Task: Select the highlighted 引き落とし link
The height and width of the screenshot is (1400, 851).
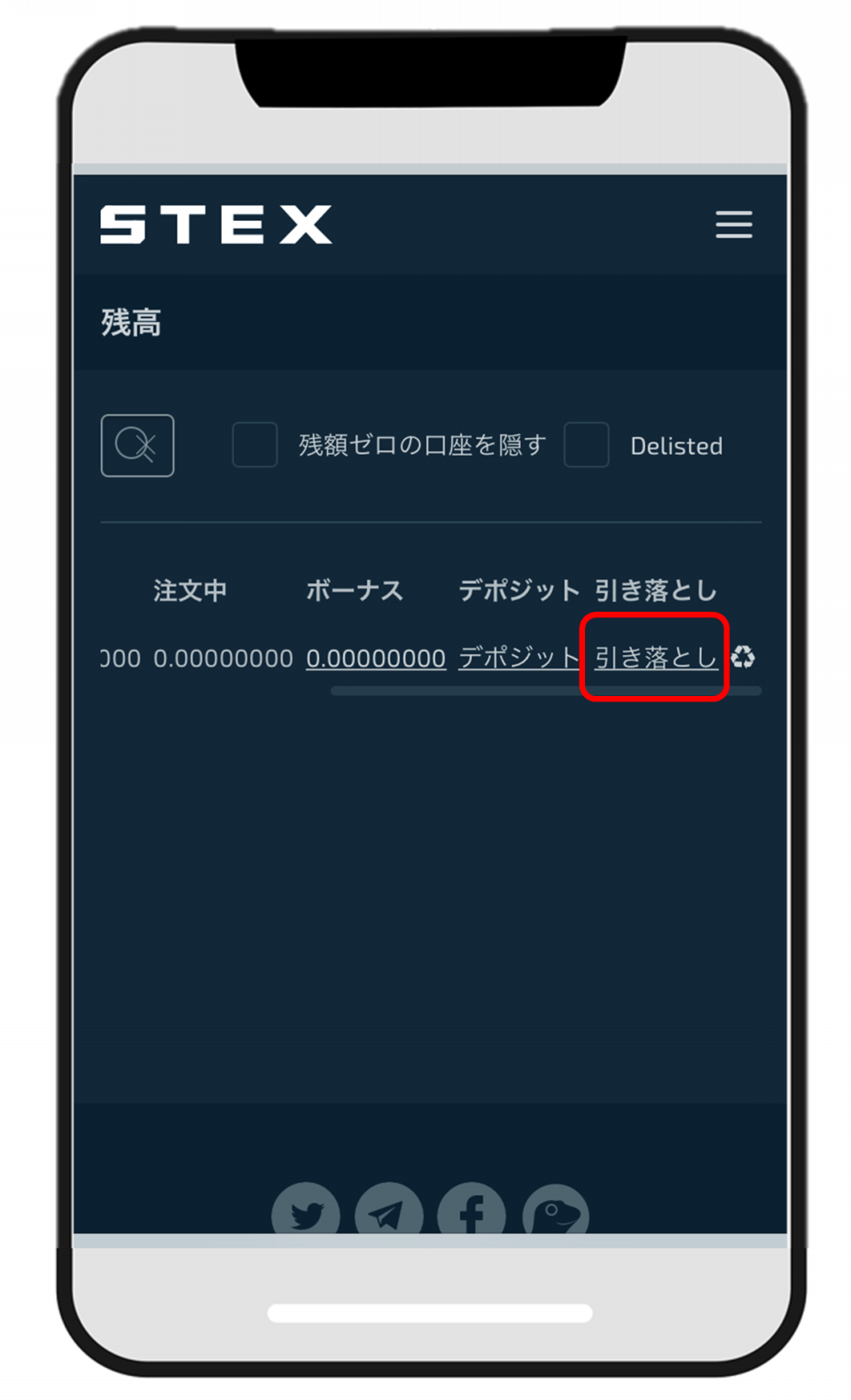Action: [x=656, y=657]
